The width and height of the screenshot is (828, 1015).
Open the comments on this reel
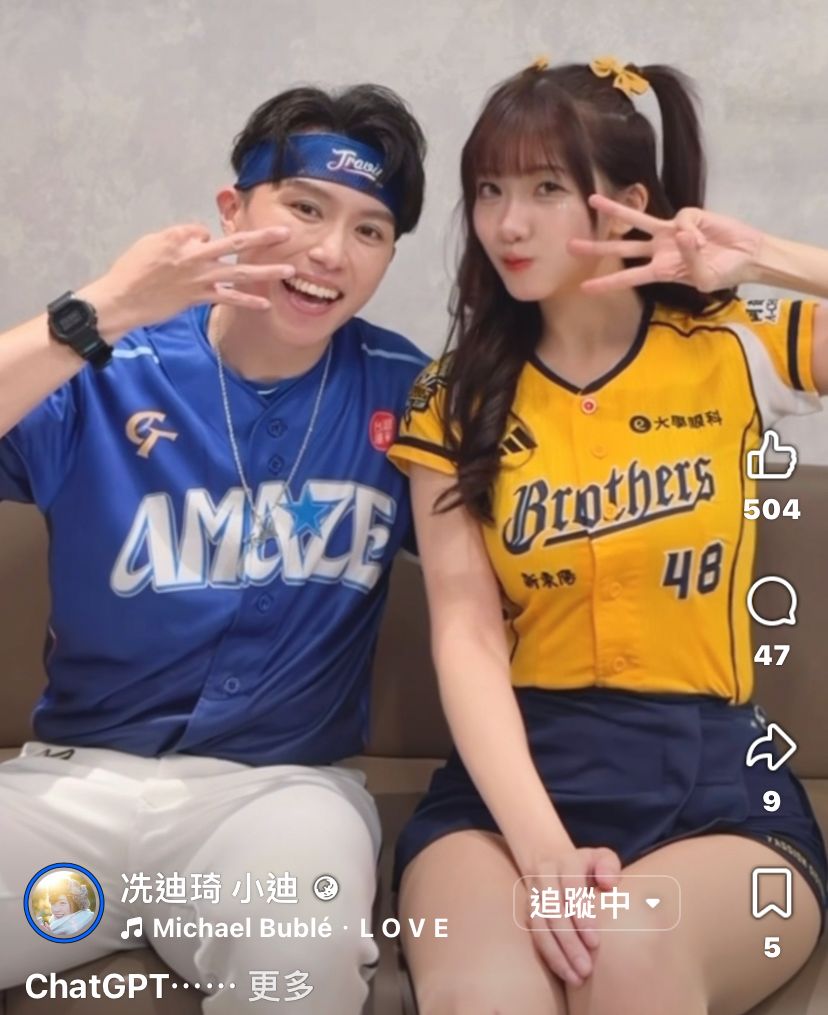coord(772,603)
